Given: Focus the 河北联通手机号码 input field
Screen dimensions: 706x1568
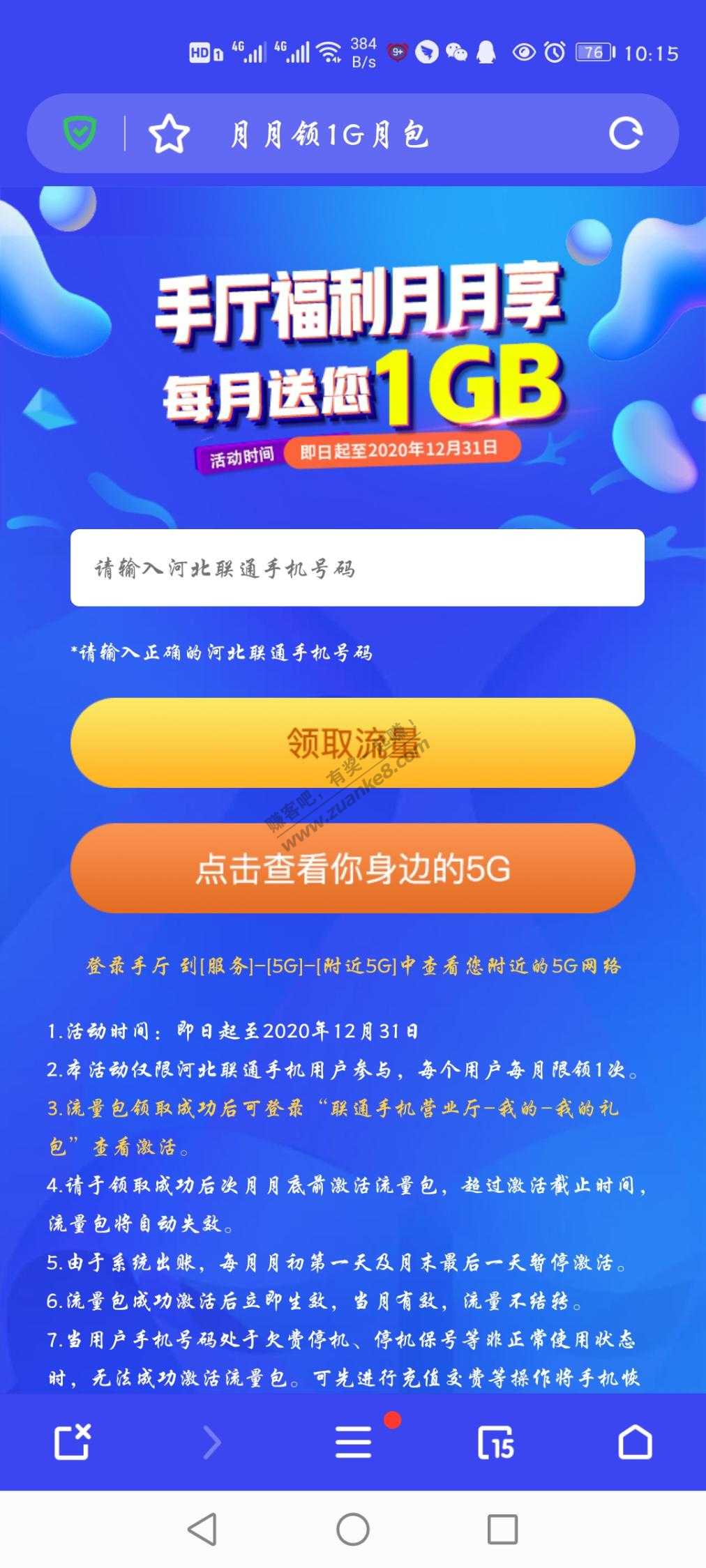Looking at the screenshot, I should [356, 568].
